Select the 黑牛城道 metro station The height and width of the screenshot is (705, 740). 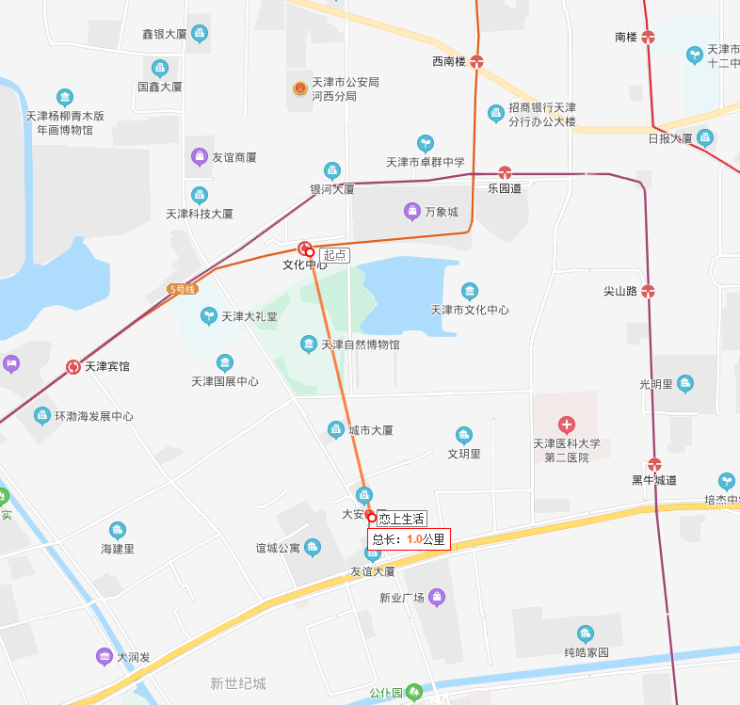point(654,465)
